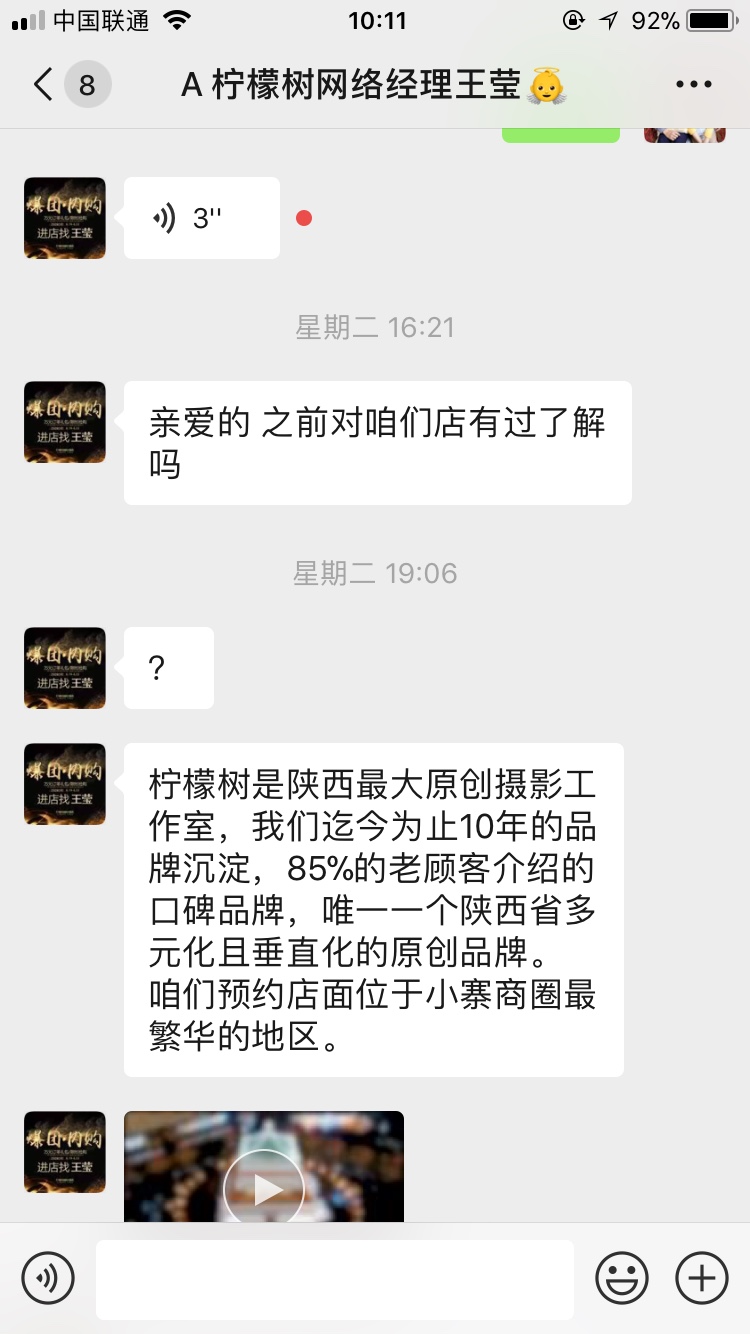Tap the message text field
The height and width of the screenshot is (1334, 750).
pyautogui.click(x=334, y=1278)
